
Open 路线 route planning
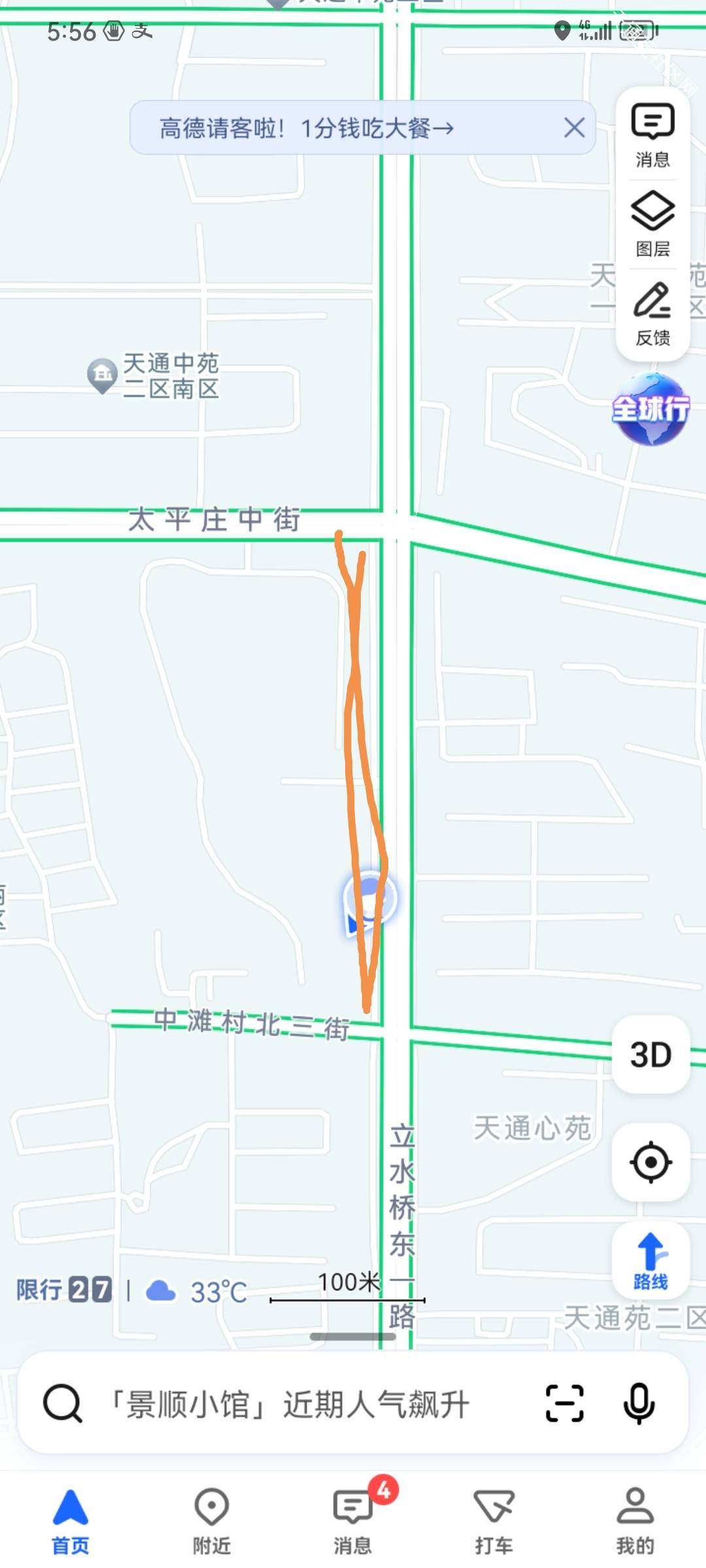(x=650, y=1261)
